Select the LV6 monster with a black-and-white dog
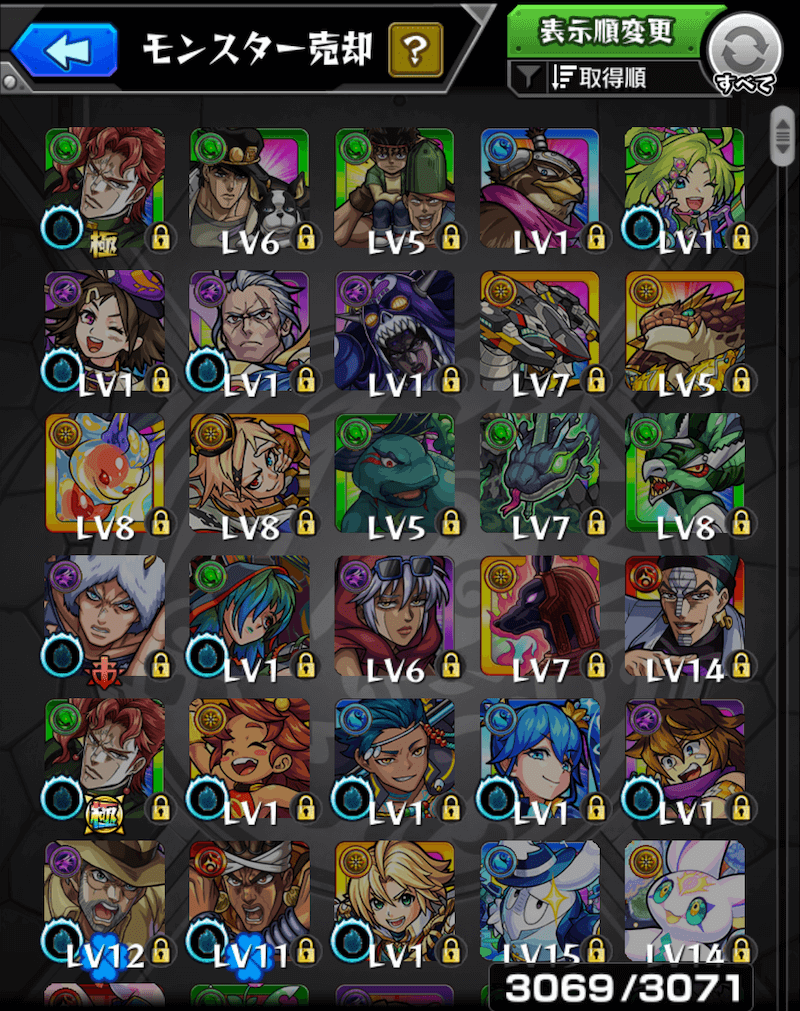 pos(250,190)
